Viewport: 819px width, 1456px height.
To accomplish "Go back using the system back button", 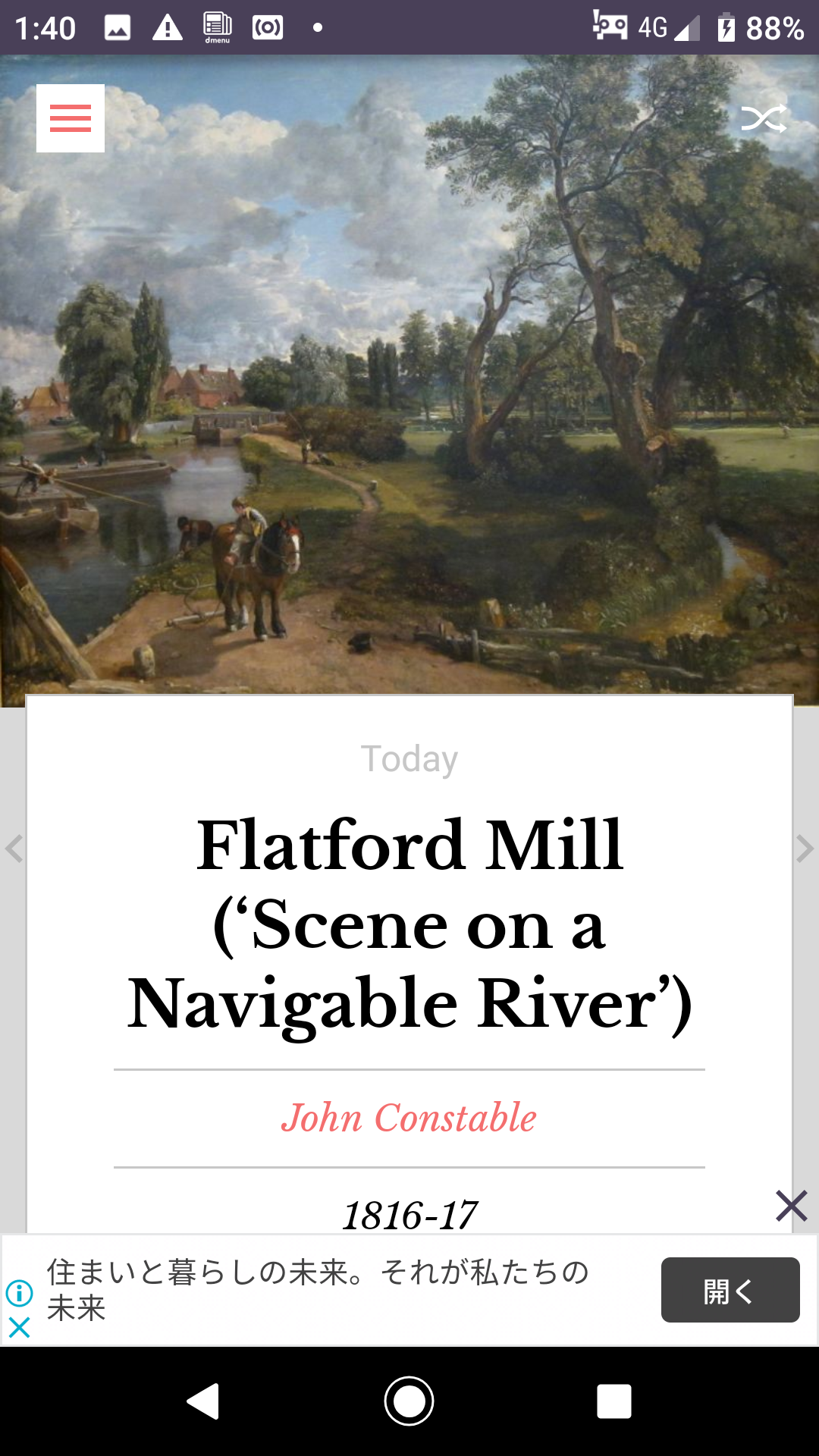I will pos(203,1401).
